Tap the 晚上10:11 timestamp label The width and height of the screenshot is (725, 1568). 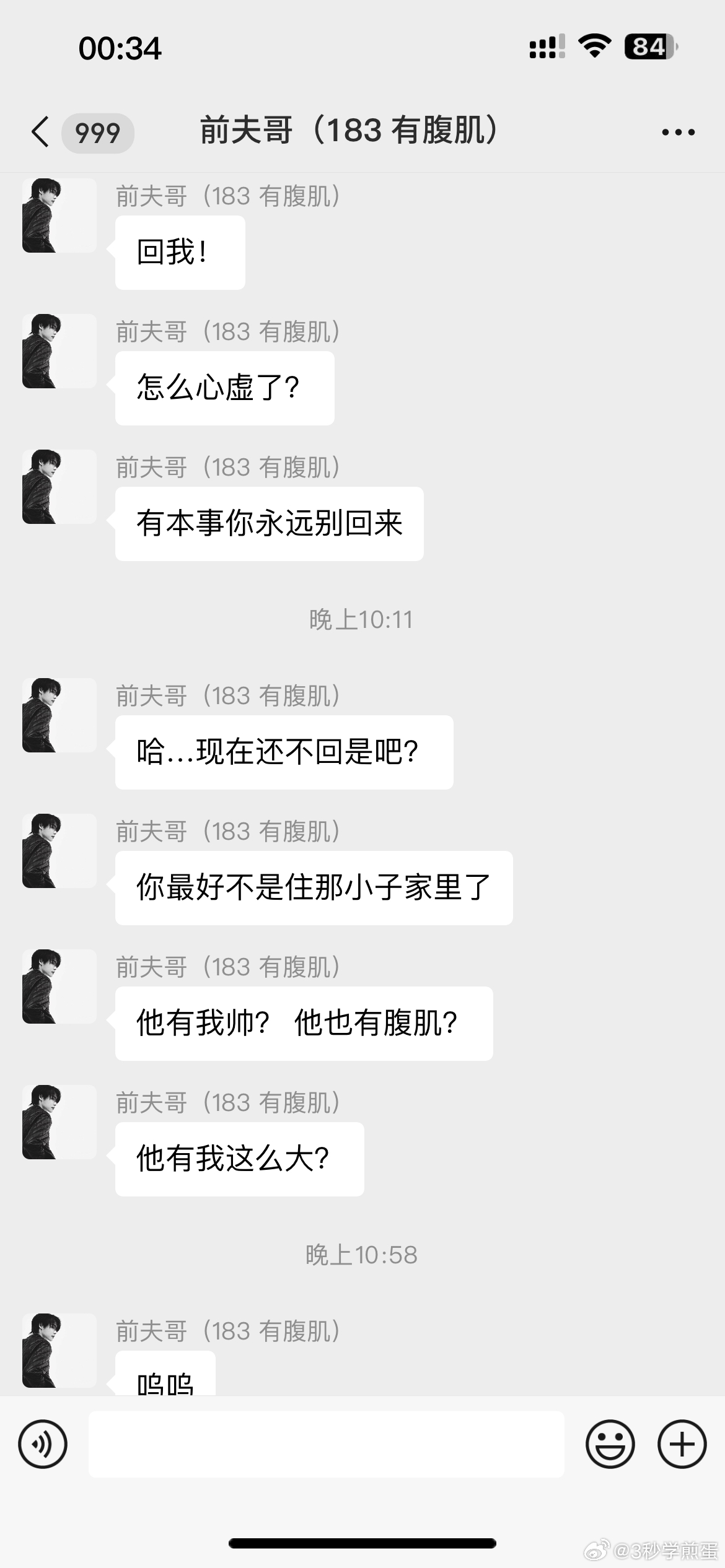362,619
